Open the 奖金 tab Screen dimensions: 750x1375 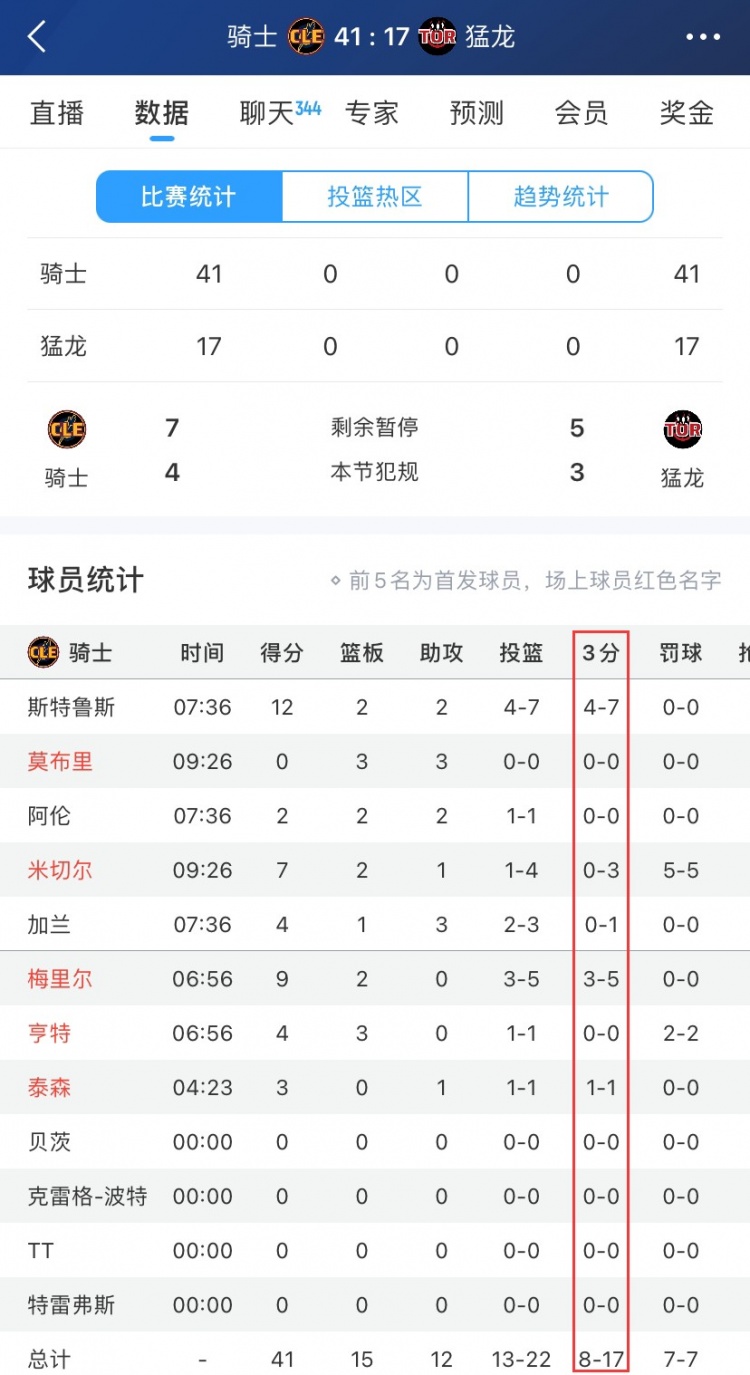[x=687, y=112]
